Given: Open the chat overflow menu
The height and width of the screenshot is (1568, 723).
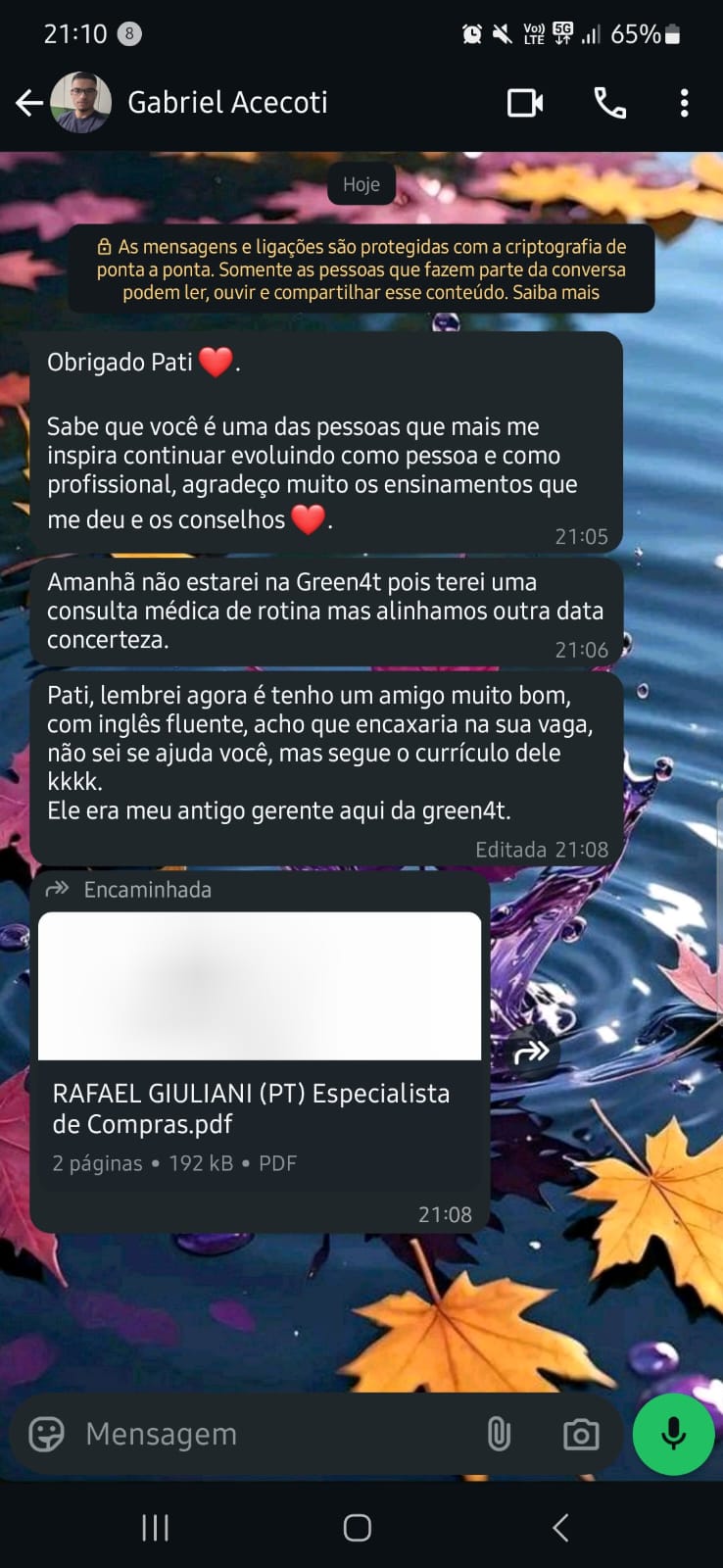Looking at the screenshot, I should pos(684,103).
